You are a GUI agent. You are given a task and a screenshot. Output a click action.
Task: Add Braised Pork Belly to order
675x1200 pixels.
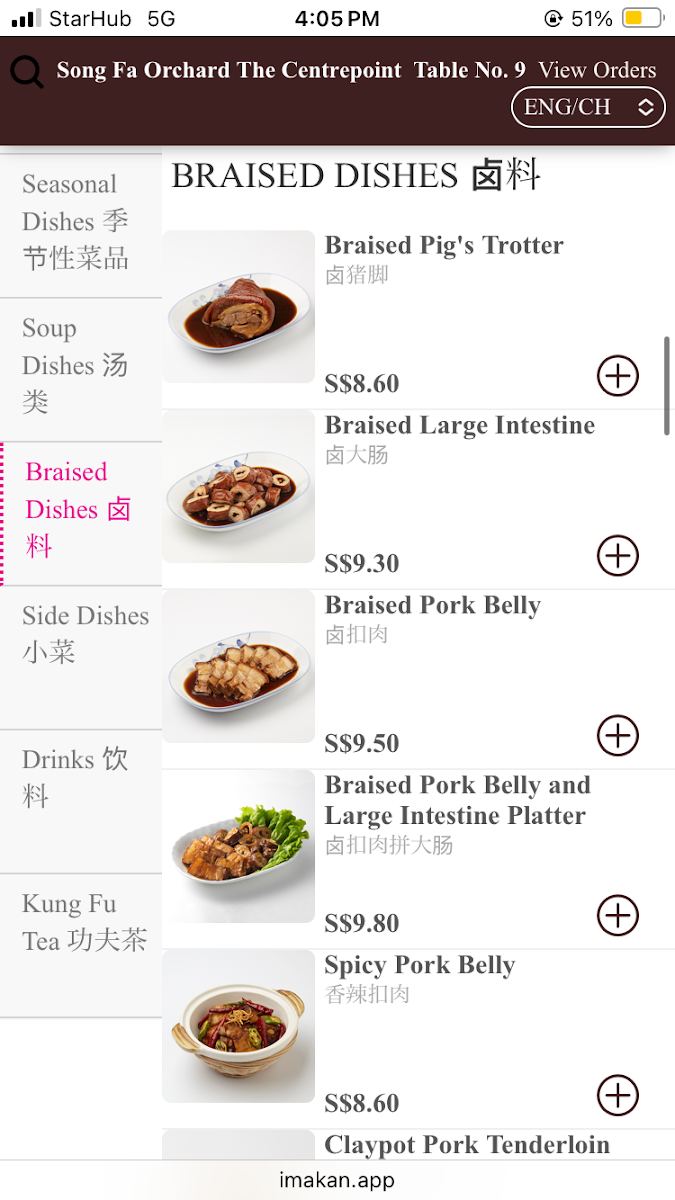pos(618,736)
